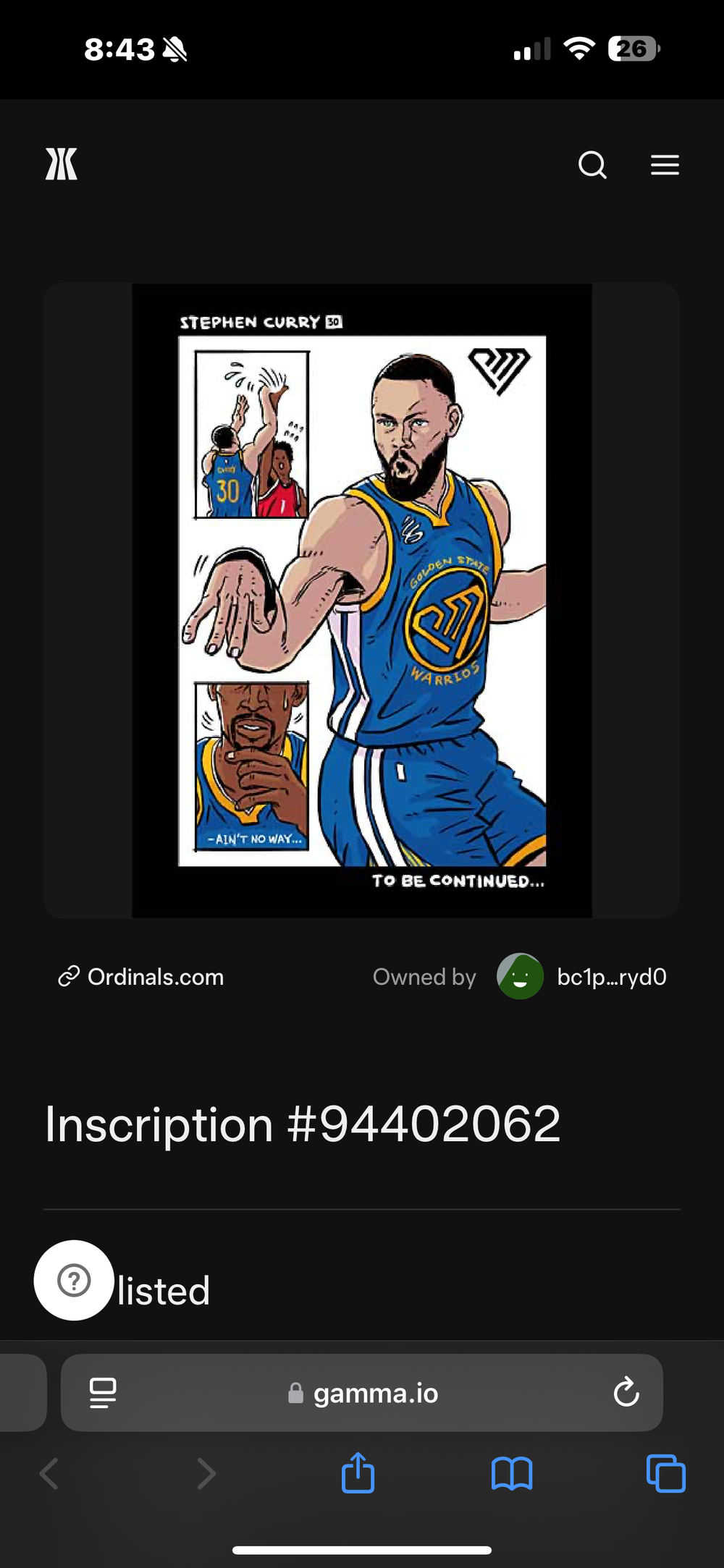Tap the help question mark button
This screenshot has width=724, height=1568.
tap(74, 1280)
